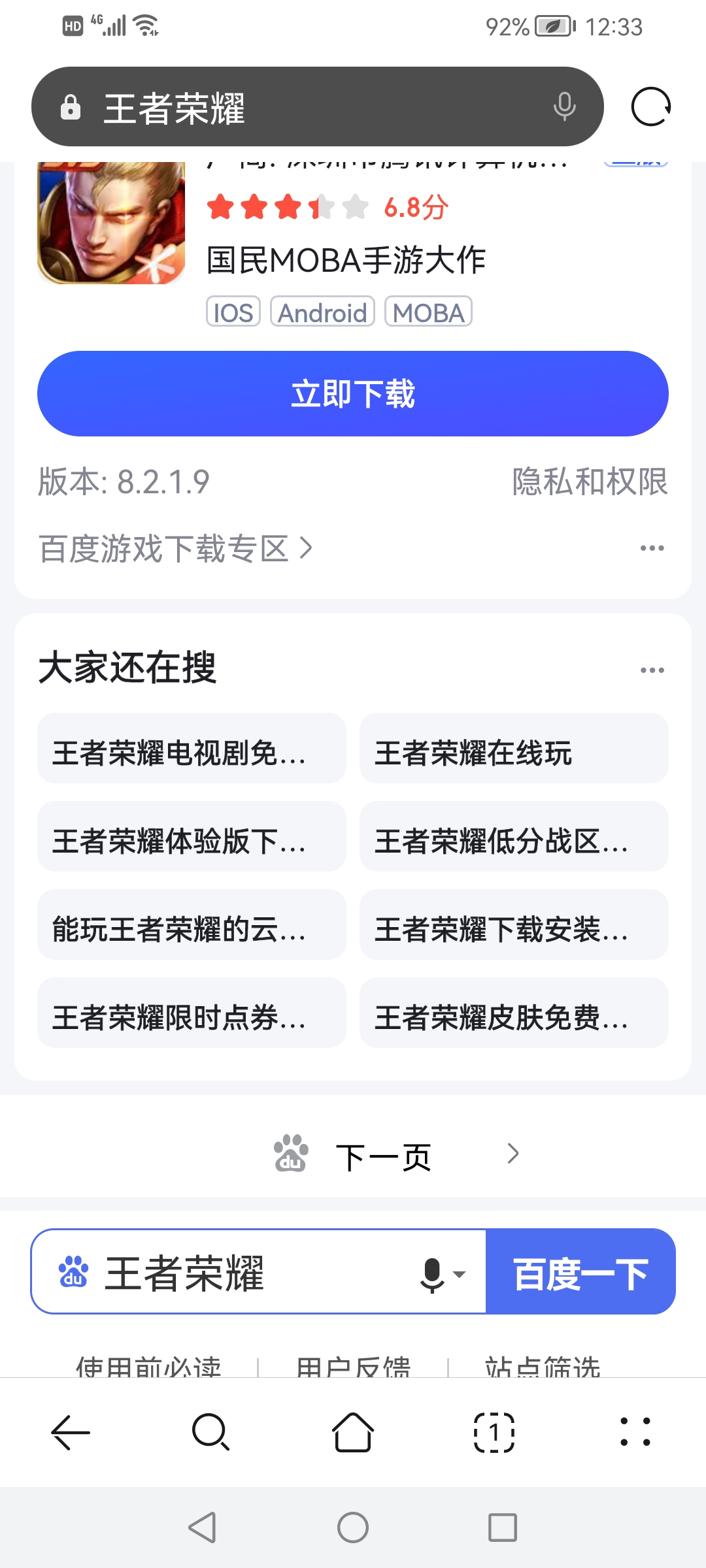Open the browser tabs switcher
Image resolution: width=706 pixels, height=1568 pixels.
pyautogui.click(x=494, y=1432)
